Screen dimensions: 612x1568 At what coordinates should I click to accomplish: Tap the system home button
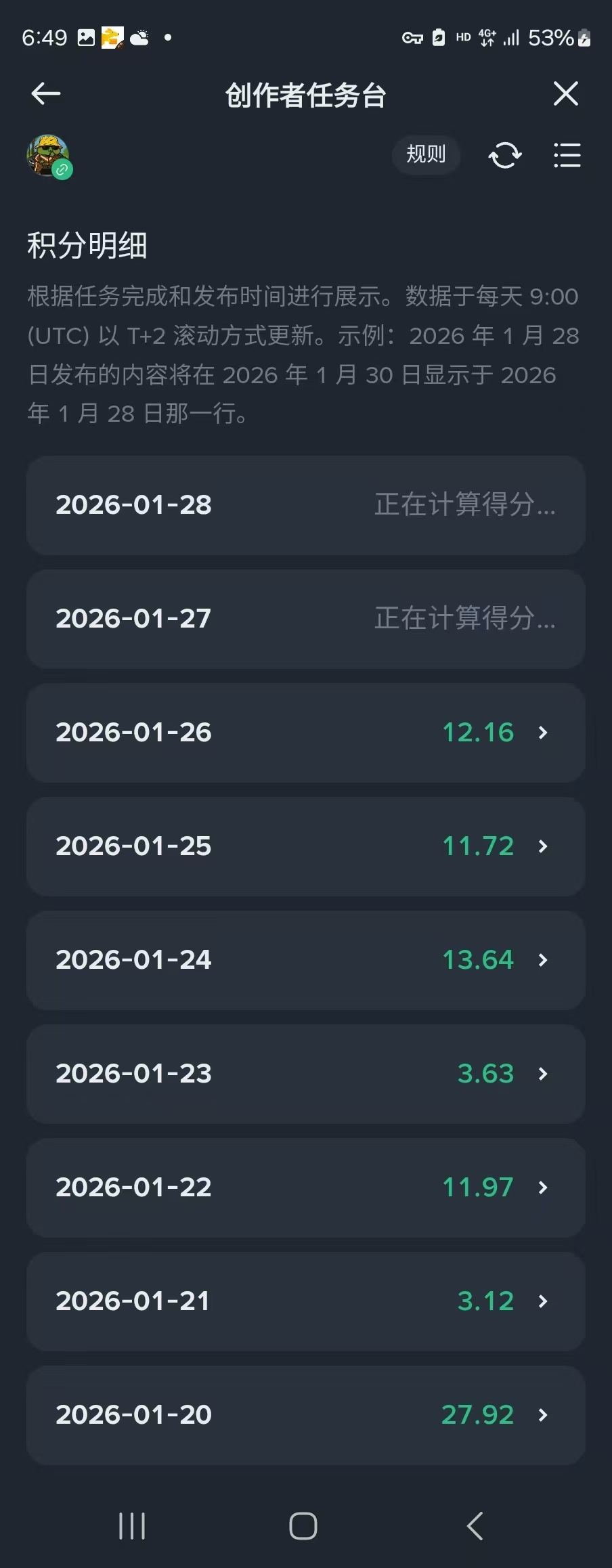[x=303, y=1526]
